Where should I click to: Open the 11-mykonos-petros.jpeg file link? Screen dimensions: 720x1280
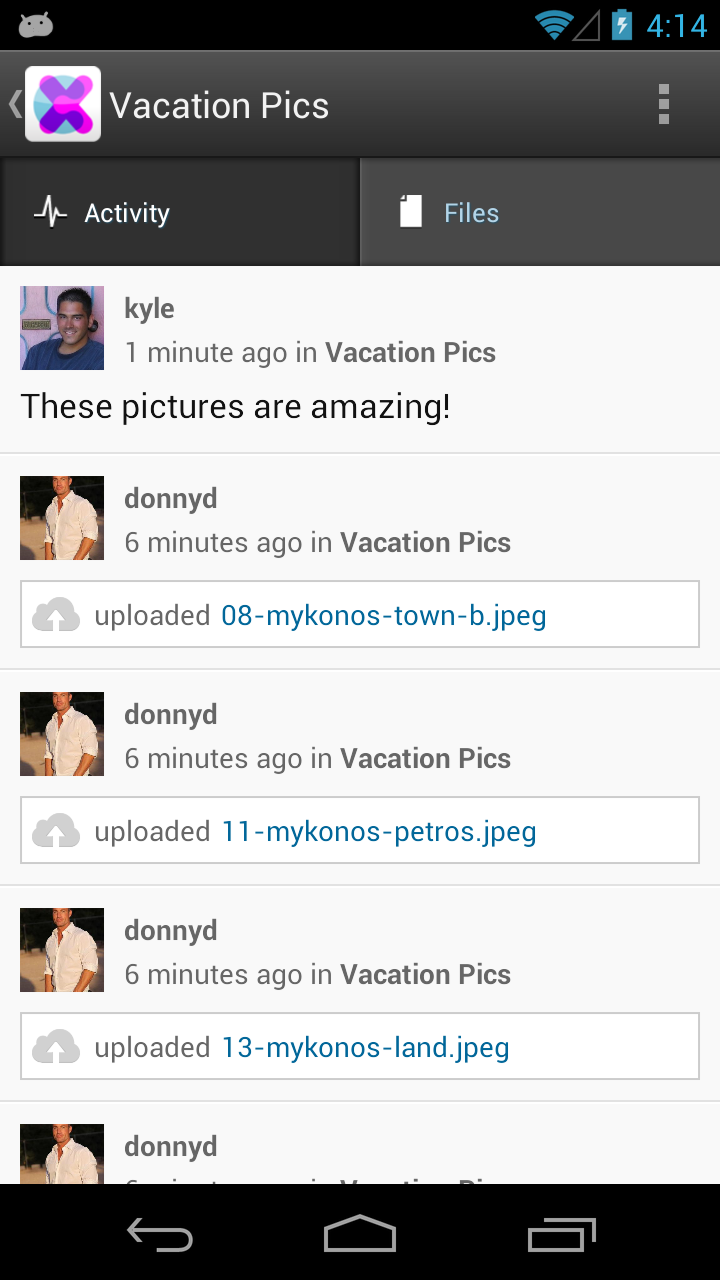pos(379,831)
